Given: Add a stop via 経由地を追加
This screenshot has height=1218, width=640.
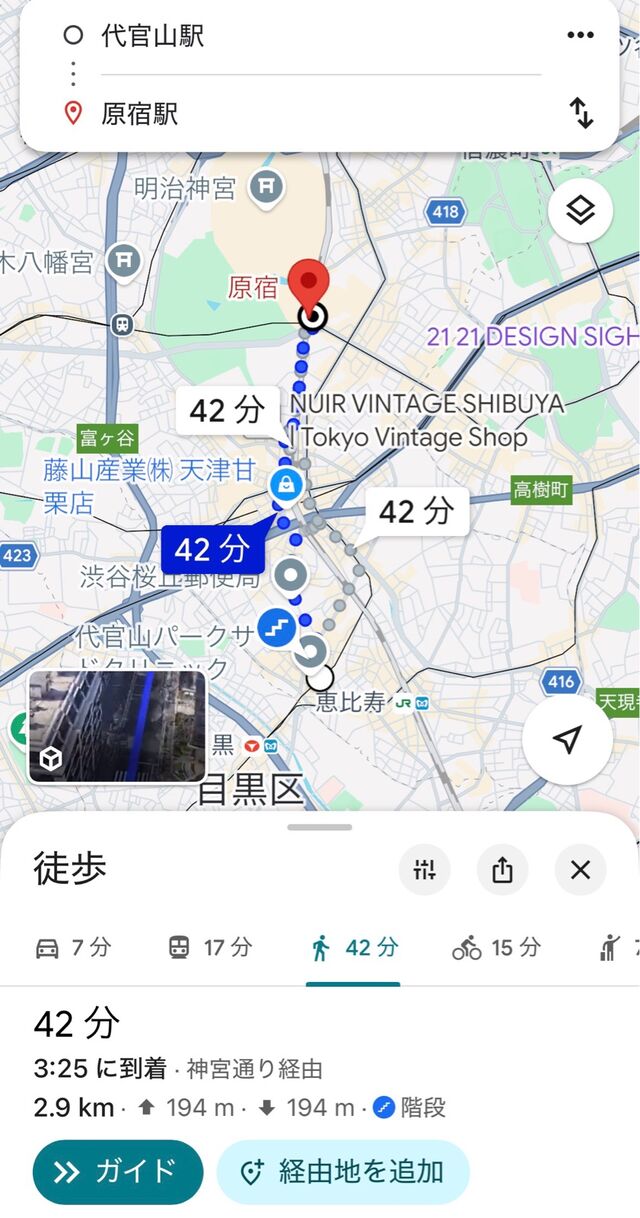Looking at the screenshot, I should pyautogui.click(x=343, y=1172).
